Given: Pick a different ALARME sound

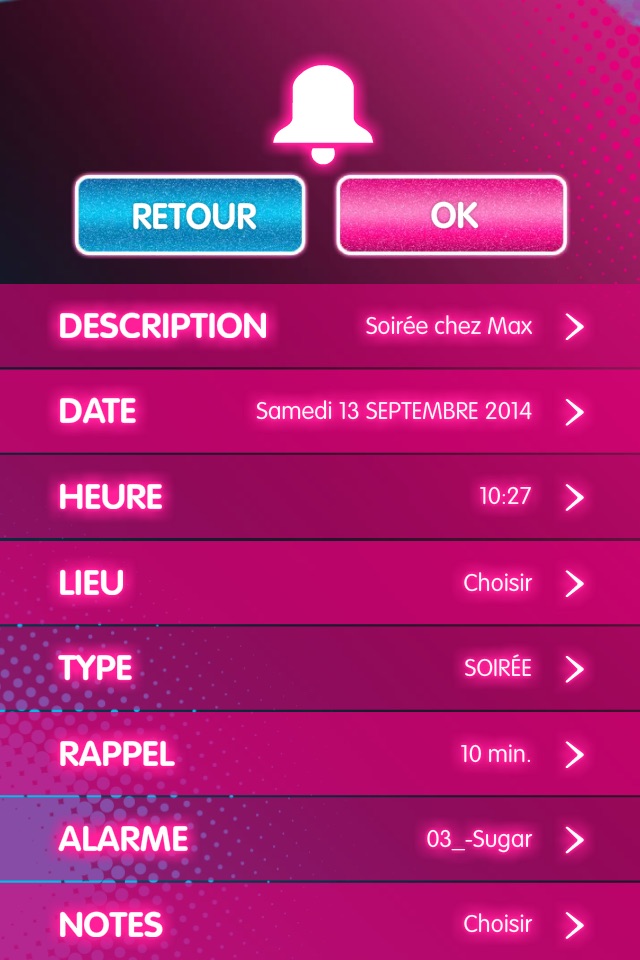Looking at the screenshot, I should tap(320, 839).
